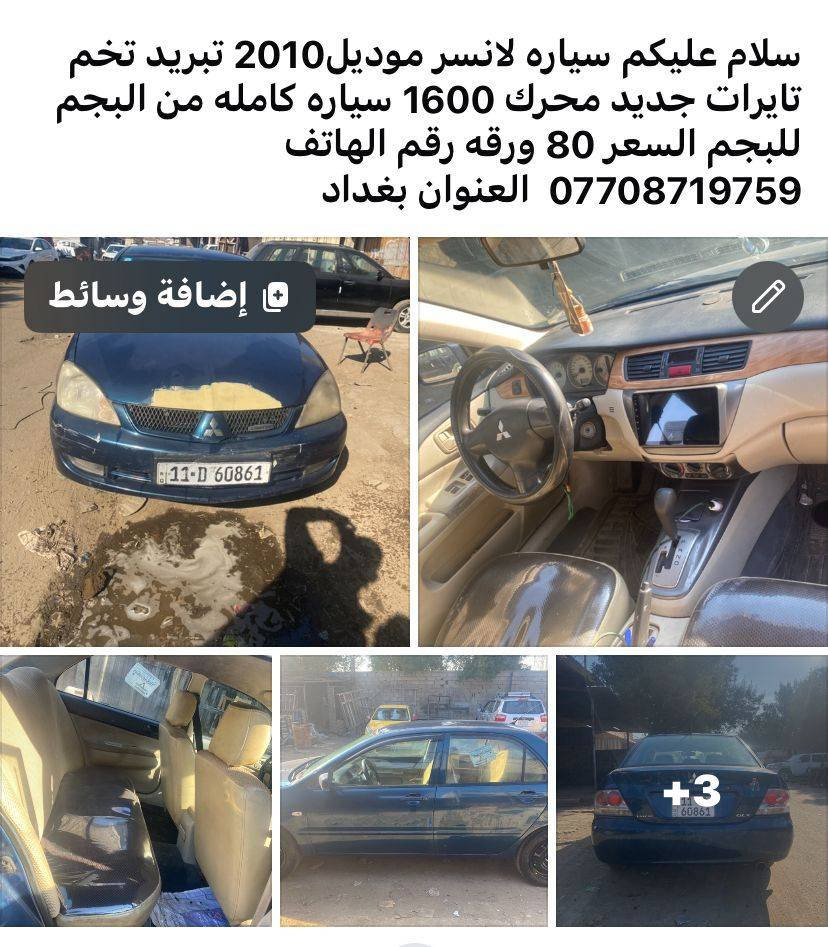Open the back seat photo
Image resolution: width=828 pixels, height=947 pixels.
[x=135, y=790]
